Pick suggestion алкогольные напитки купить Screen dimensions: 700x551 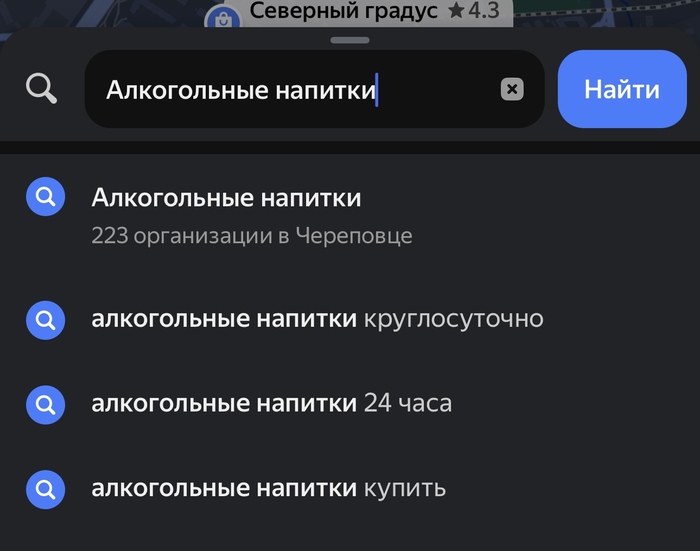(x=268, y=489)
